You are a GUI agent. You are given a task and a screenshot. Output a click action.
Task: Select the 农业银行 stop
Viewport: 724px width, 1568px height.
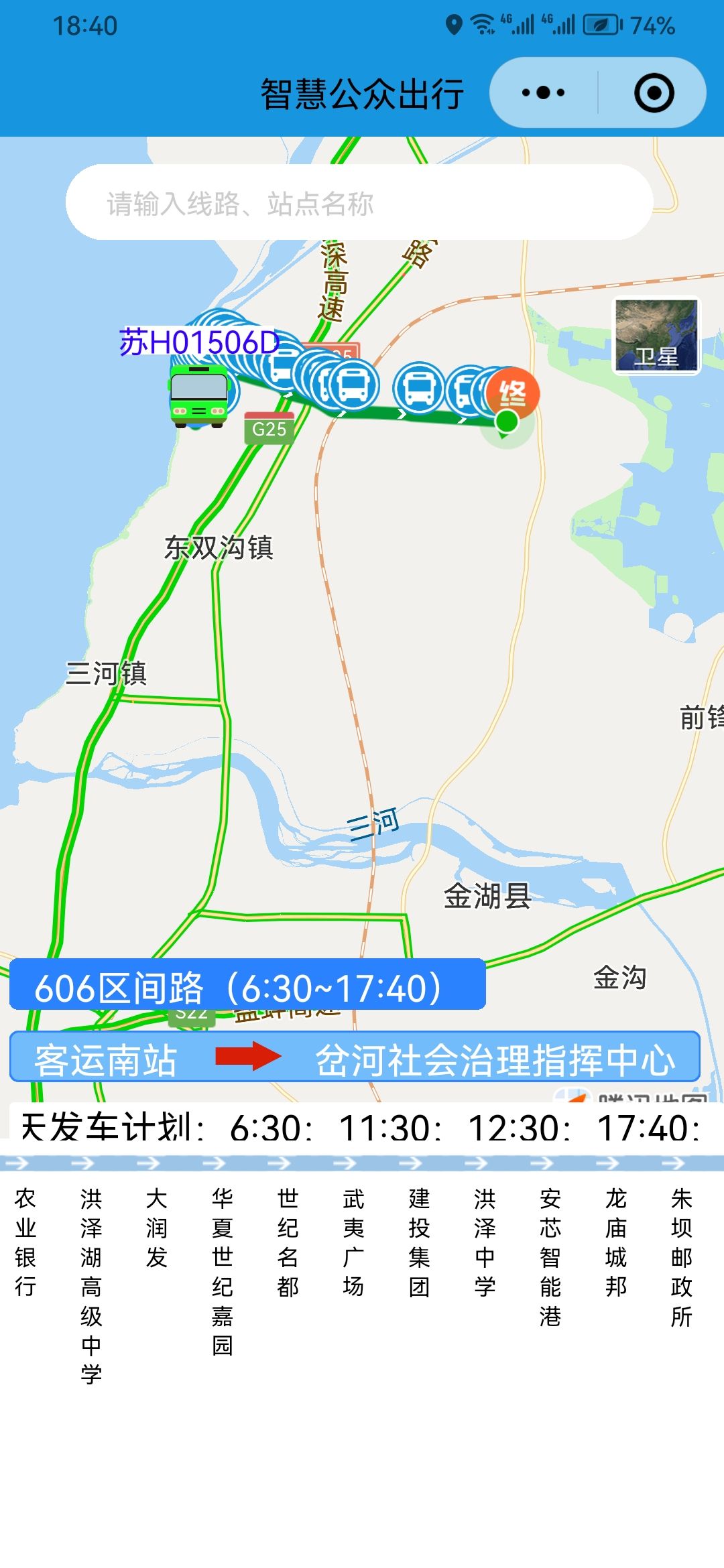point(25,1242)
